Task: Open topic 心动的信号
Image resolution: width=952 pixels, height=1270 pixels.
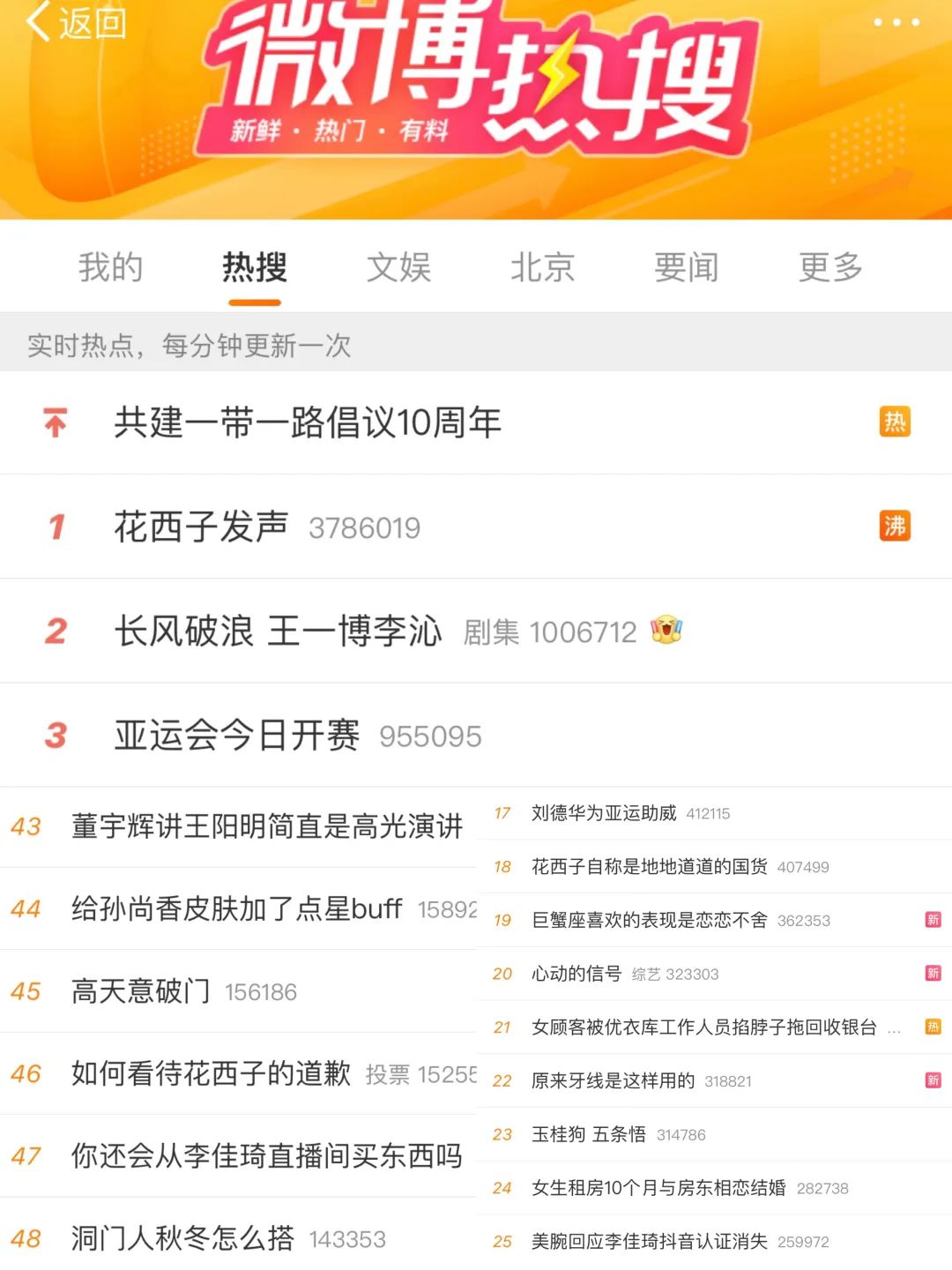Action: tap(576, 974)
